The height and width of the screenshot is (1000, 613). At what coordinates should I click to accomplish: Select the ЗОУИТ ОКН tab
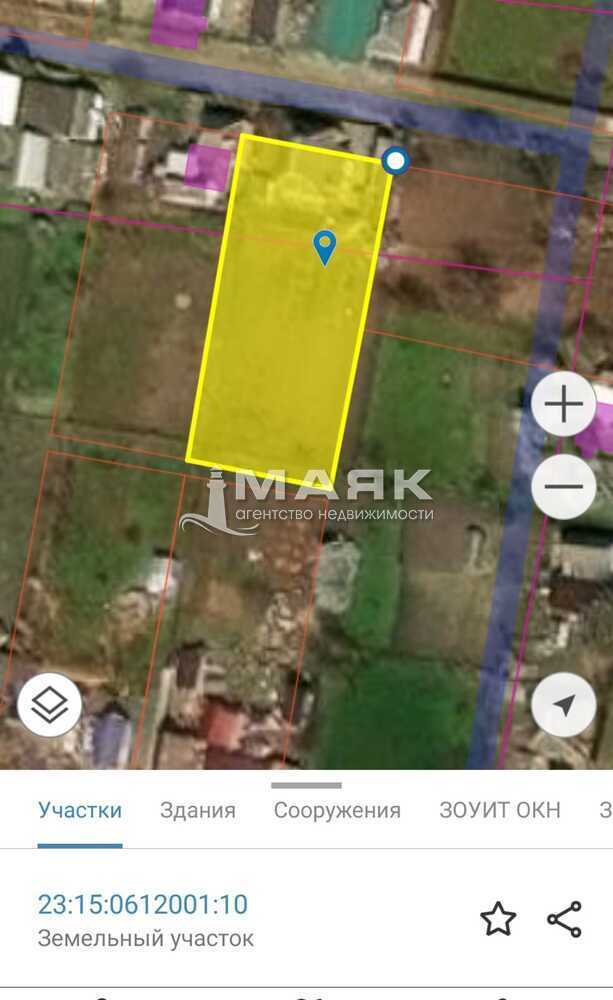pyautogui.click(x=500, y=810)
